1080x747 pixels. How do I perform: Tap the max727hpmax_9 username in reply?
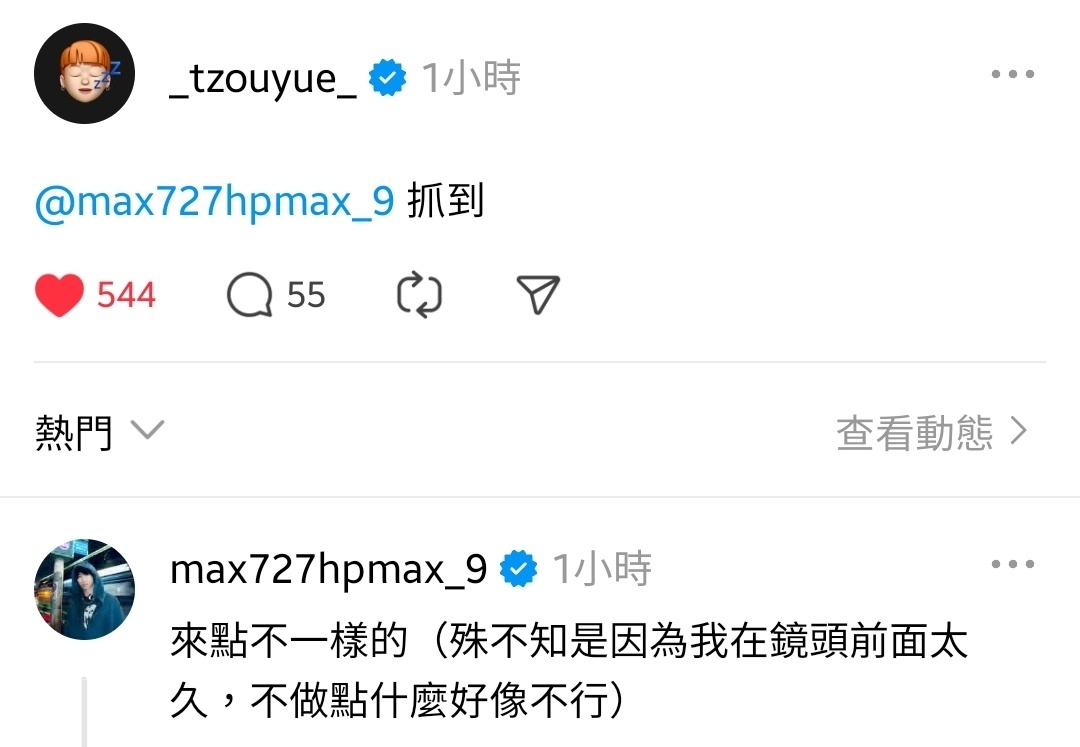pos(328,569)
